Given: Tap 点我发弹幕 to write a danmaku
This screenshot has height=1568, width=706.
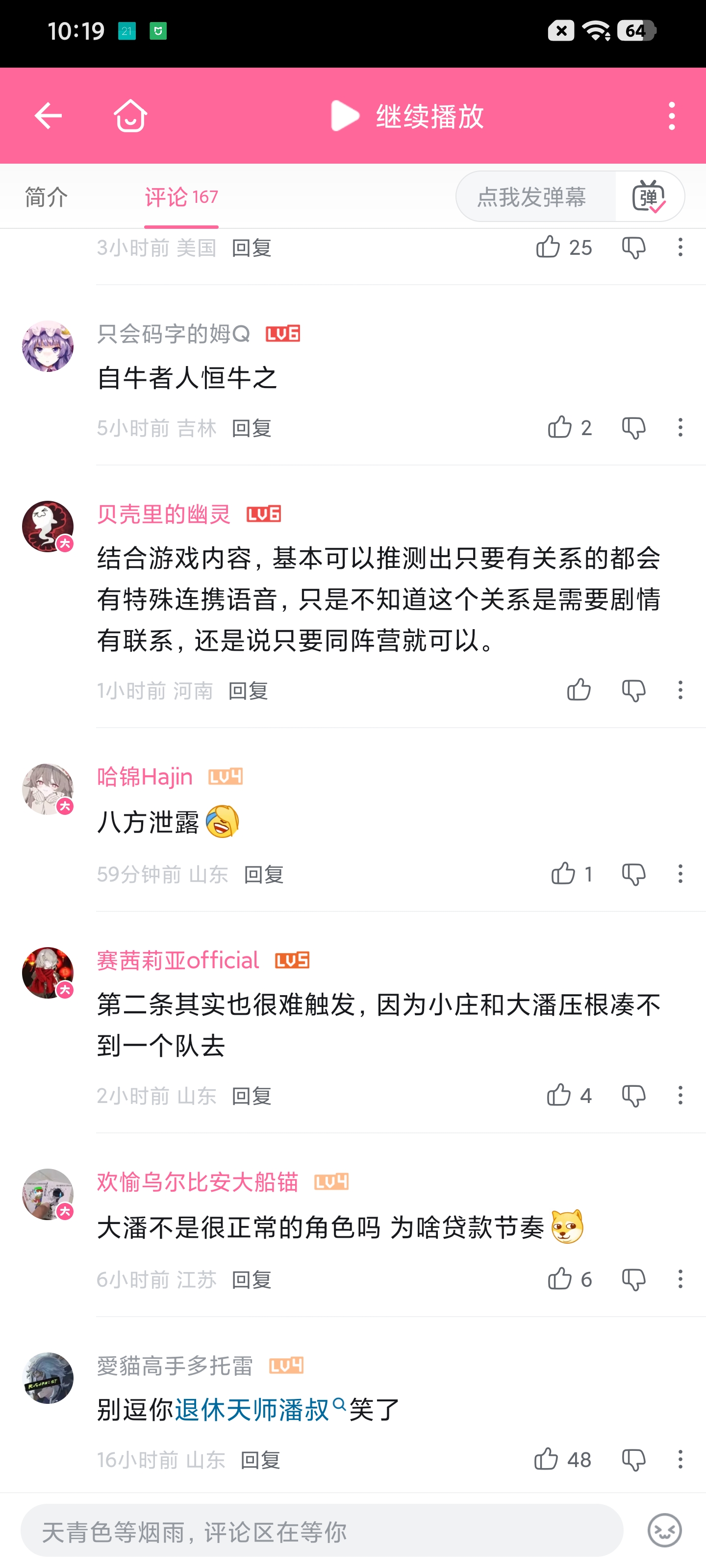Looking at the screenshot, I should tap(532, 196).
